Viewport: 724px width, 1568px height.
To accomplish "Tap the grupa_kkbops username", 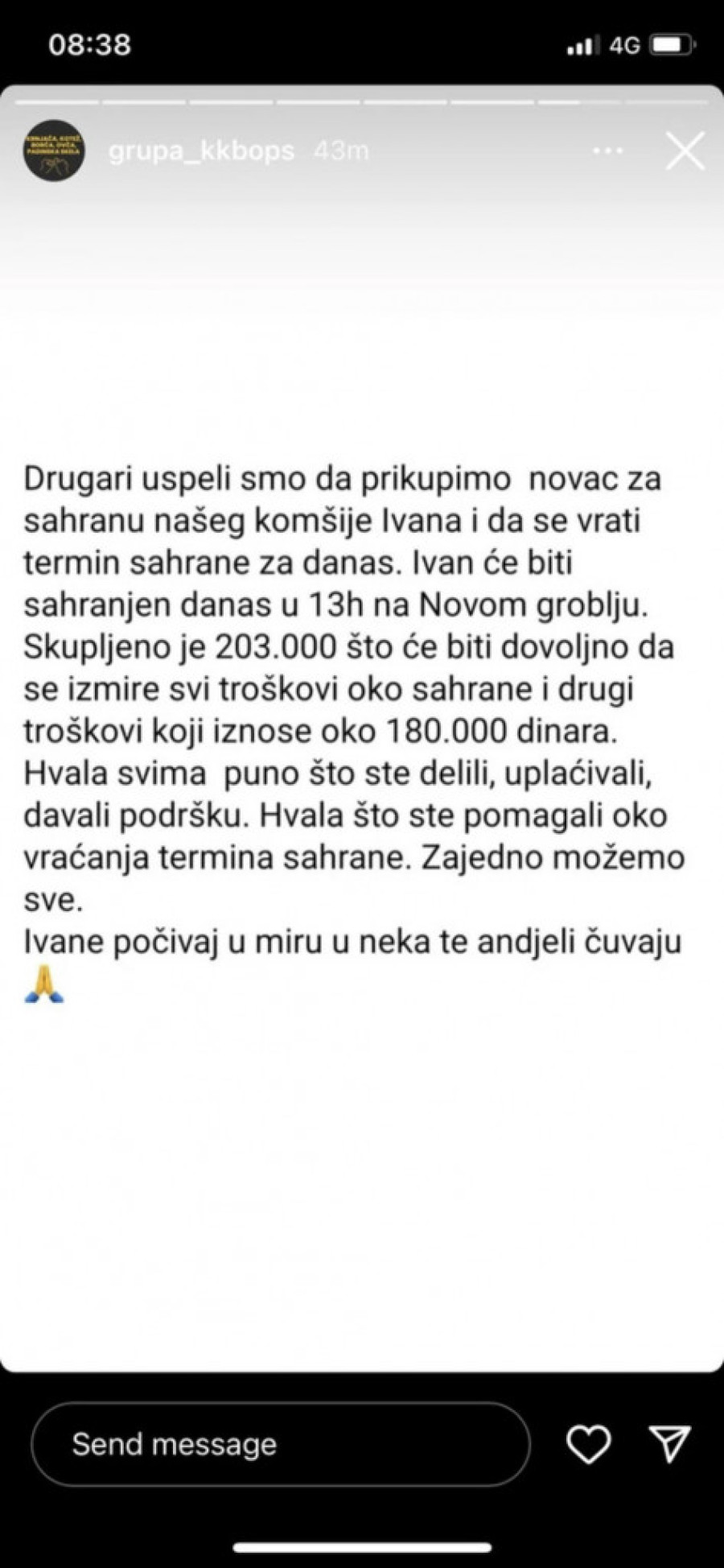I will coord(203,150).
